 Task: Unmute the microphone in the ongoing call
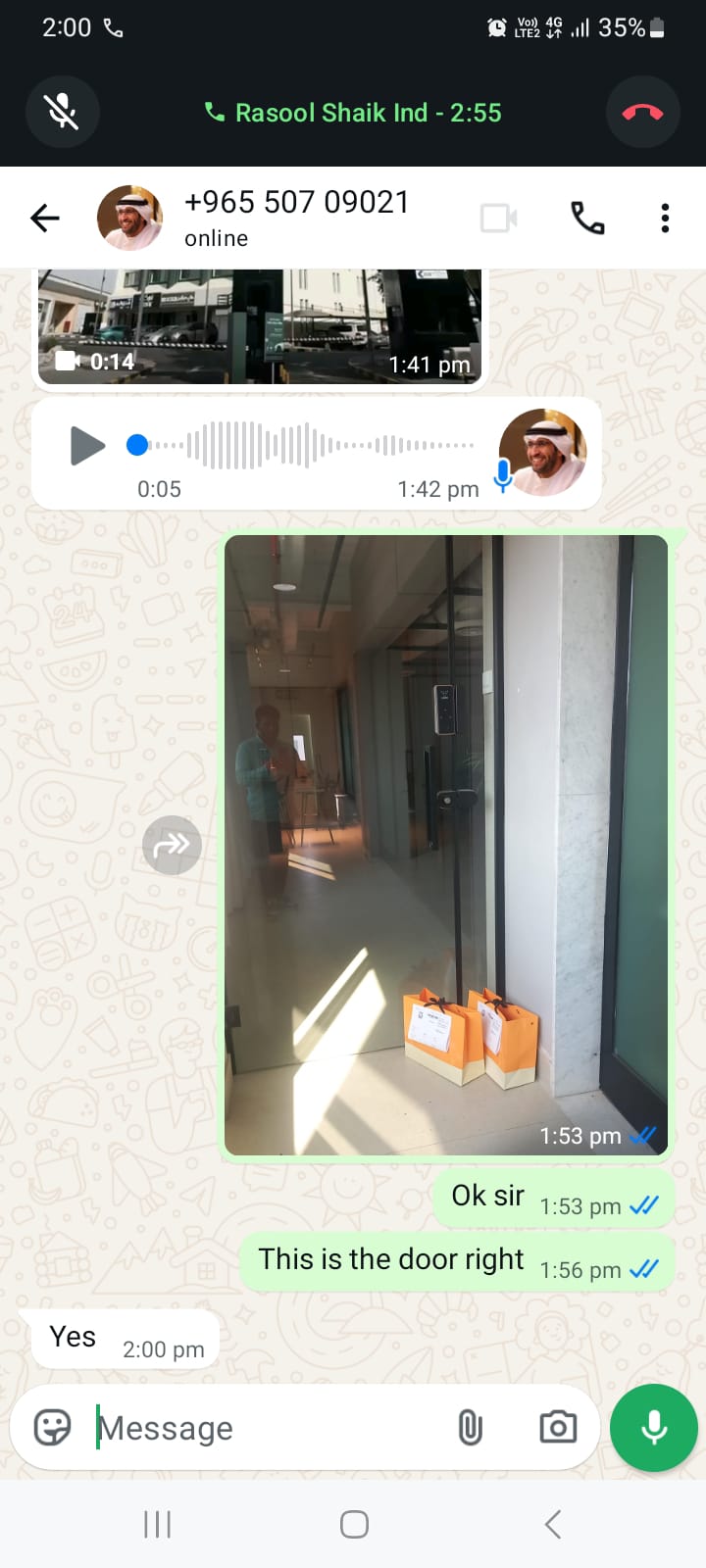click(x=63, y=112)
